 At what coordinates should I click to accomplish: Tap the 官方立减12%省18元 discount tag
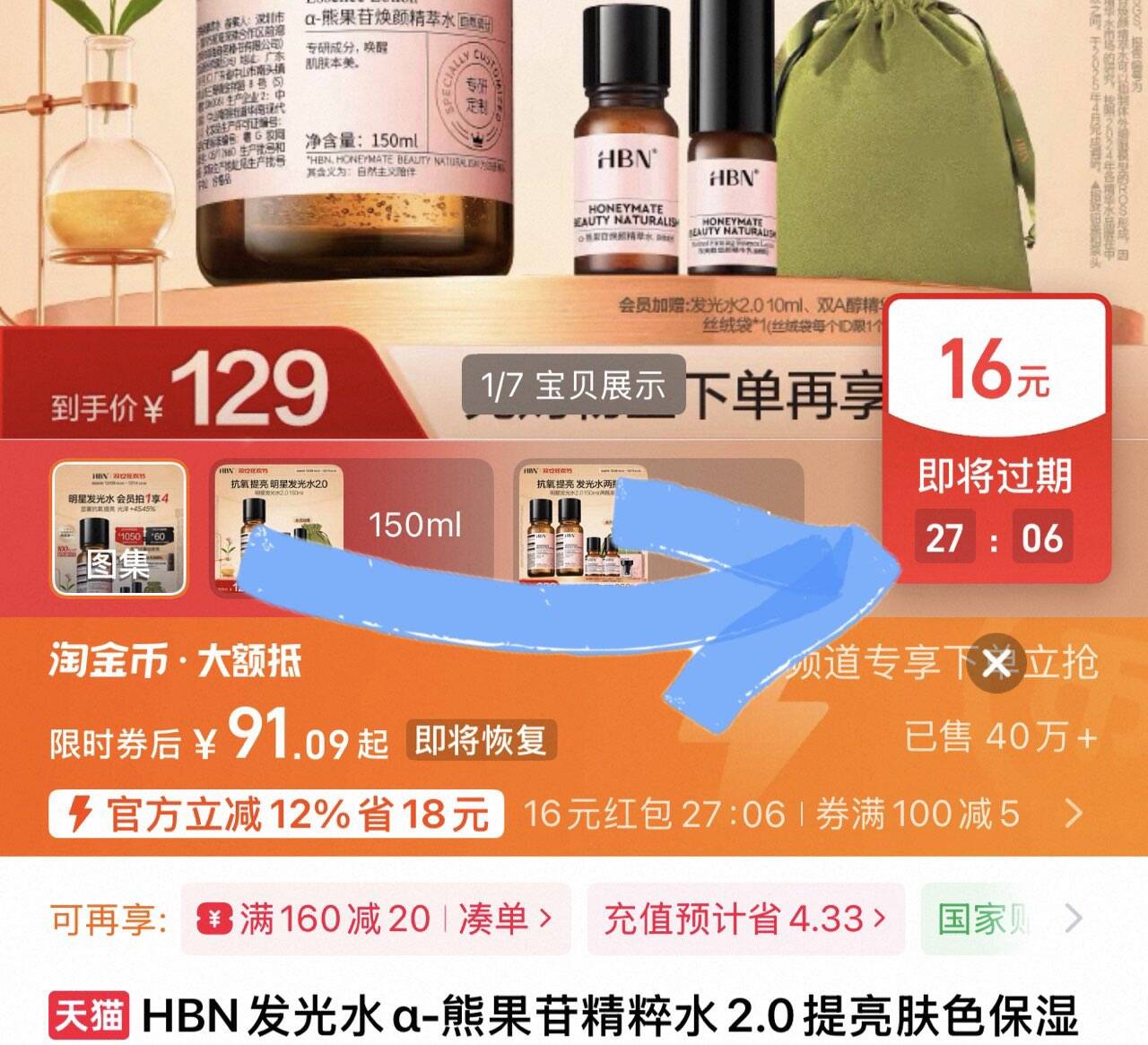point(276,814)
